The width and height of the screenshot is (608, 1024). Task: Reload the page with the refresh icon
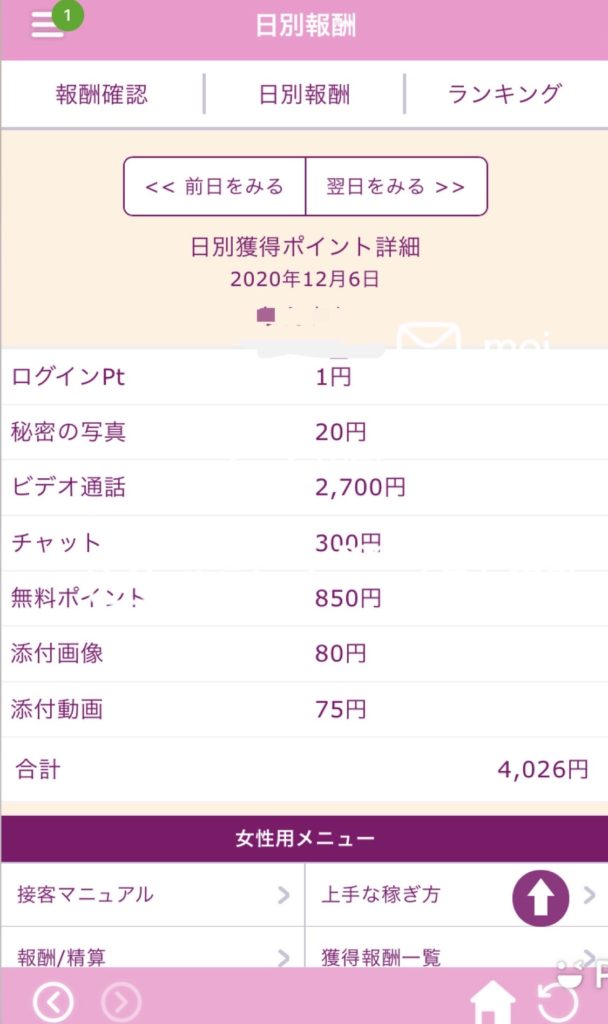(557, 1000)
